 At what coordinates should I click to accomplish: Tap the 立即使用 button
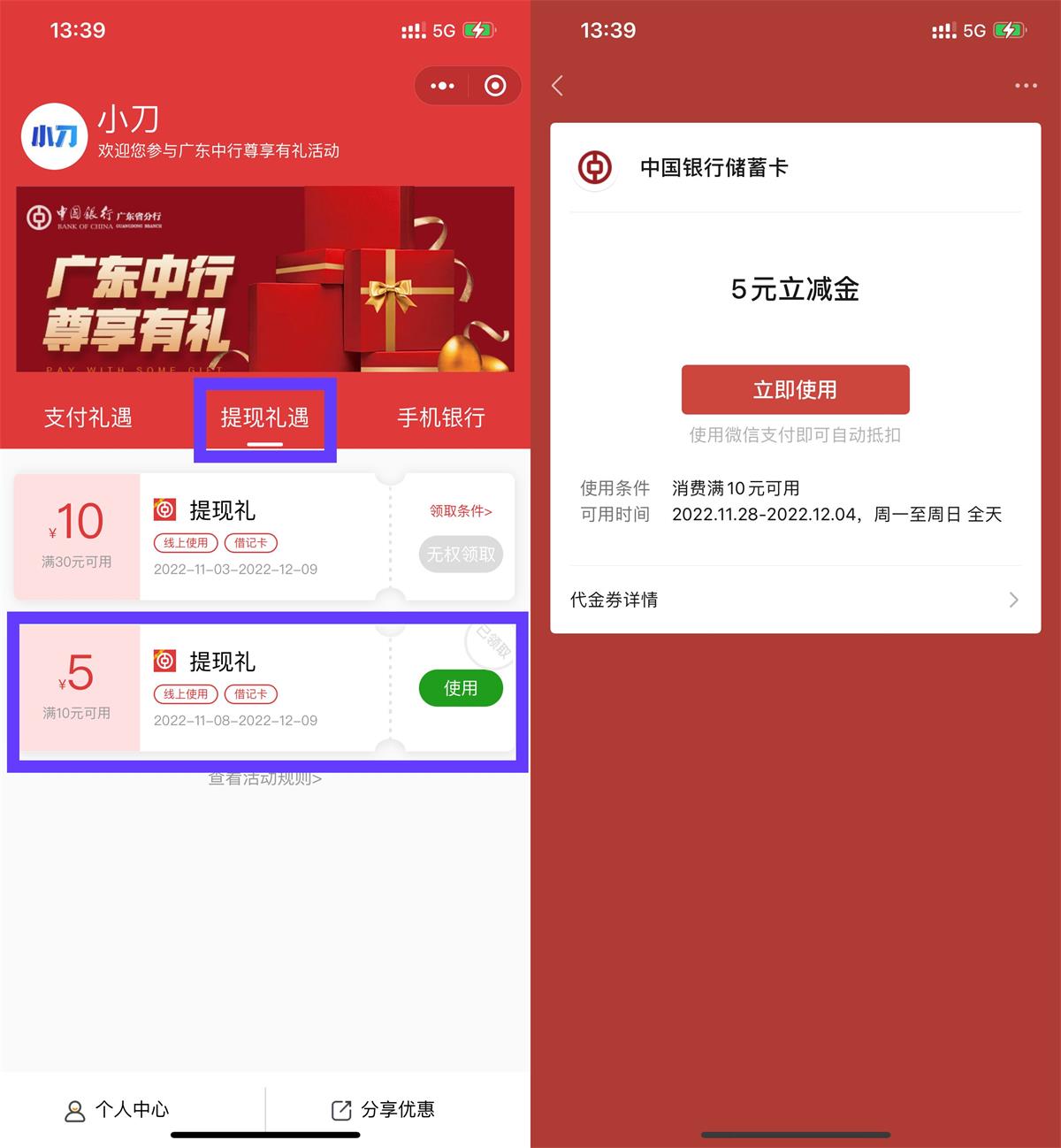[x=794, y=389]
